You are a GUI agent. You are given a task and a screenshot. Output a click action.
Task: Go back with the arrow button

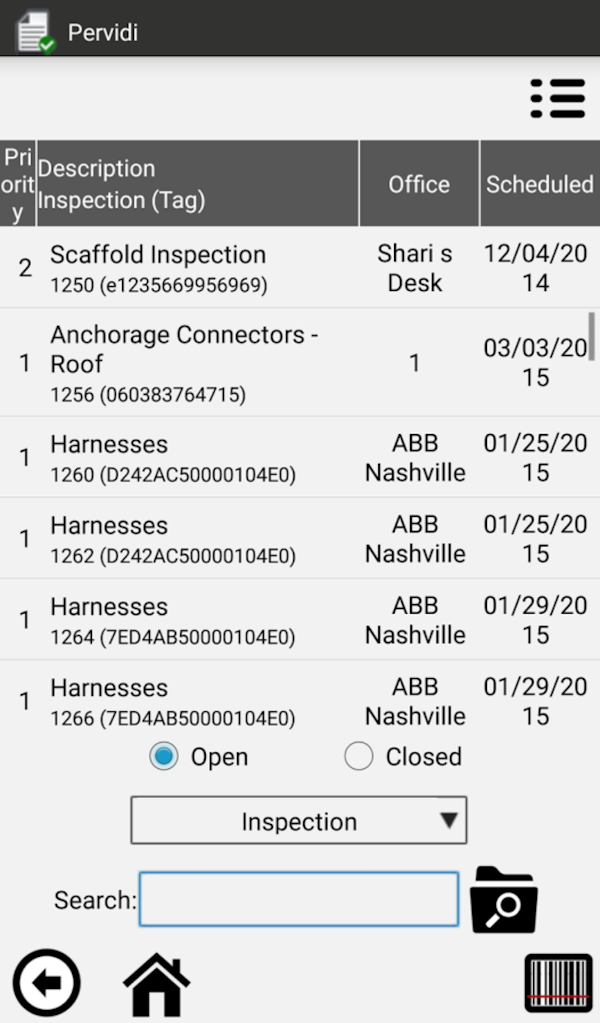[46, 983]
